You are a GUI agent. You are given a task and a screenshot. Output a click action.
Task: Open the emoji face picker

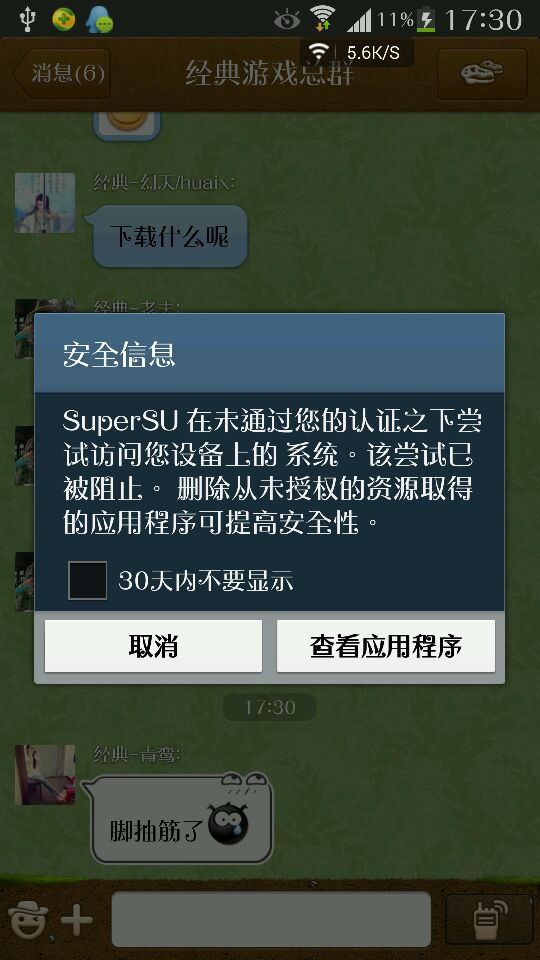pyautogui.click(x=28, y=920)
